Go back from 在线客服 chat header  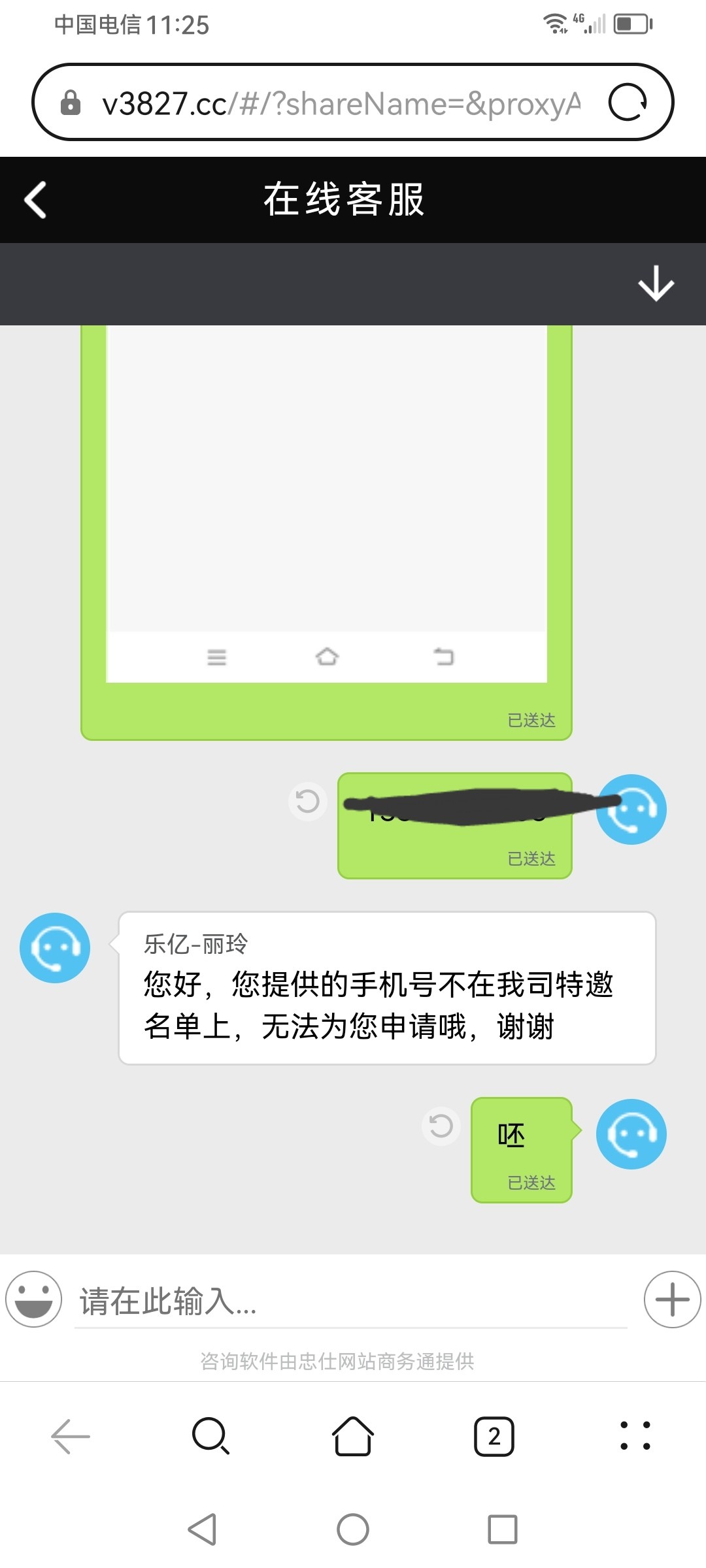35,200
